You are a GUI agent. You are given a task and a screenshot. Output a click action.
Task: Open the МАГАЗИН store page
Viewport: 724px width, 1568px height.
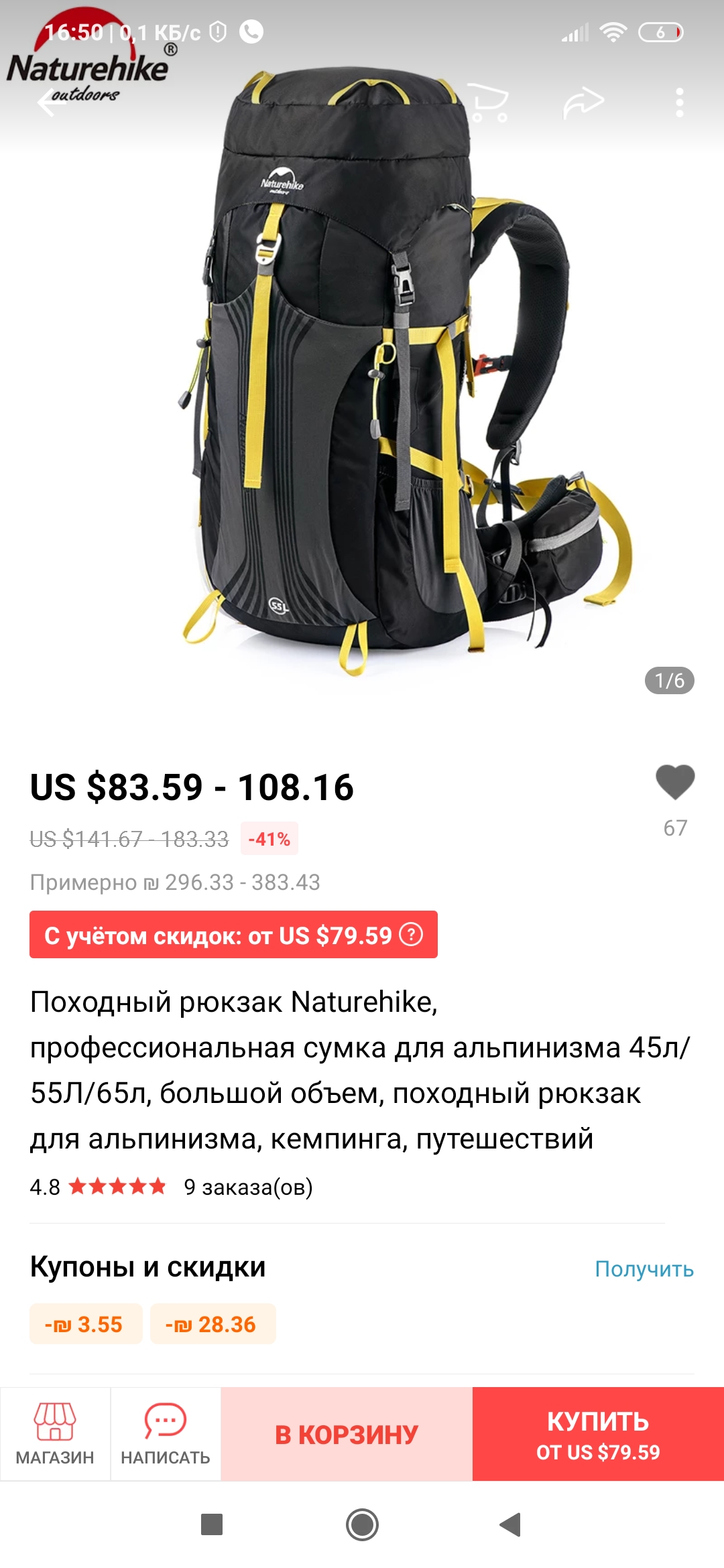click(x=55, y=1433)
